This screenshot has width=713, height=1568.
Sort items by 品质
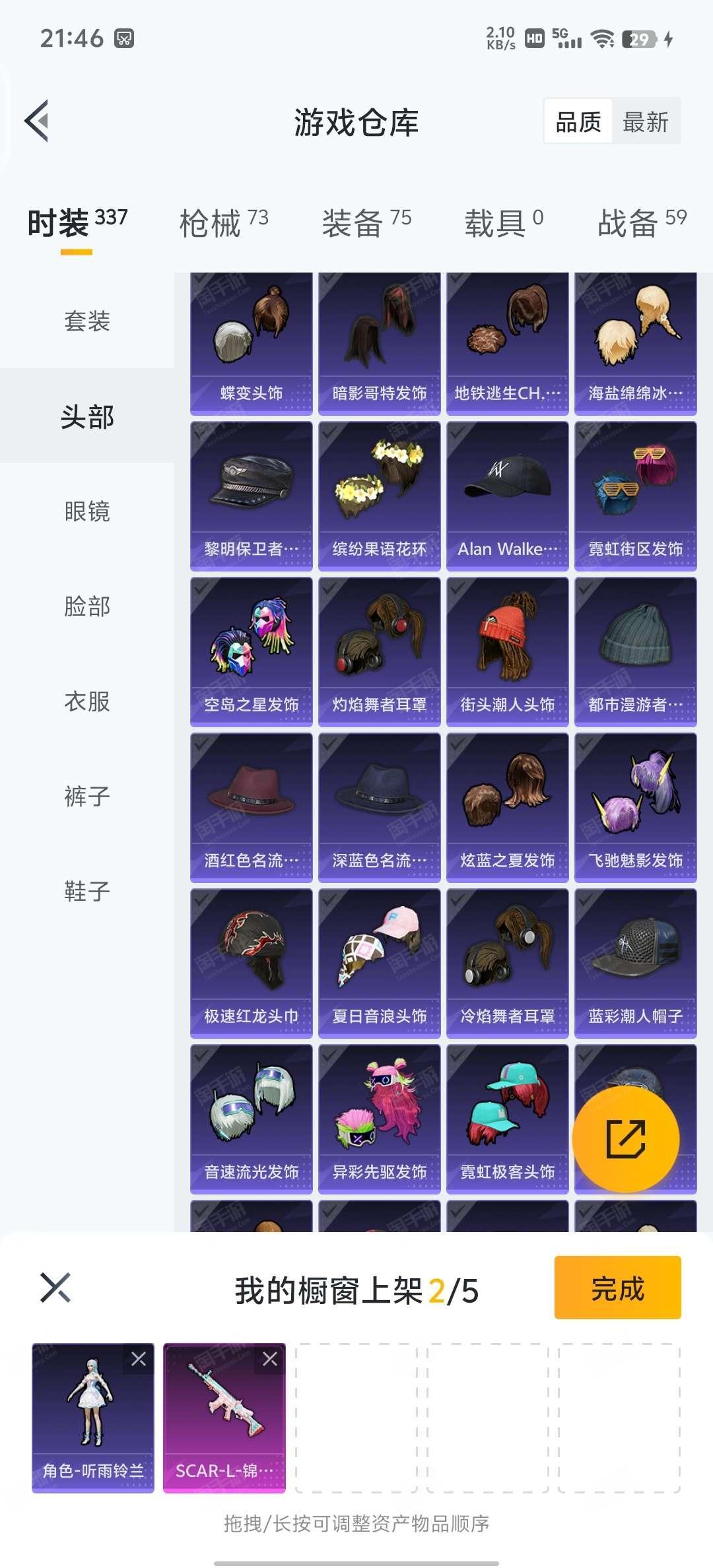pyautogui.click(x=578, y=122)
